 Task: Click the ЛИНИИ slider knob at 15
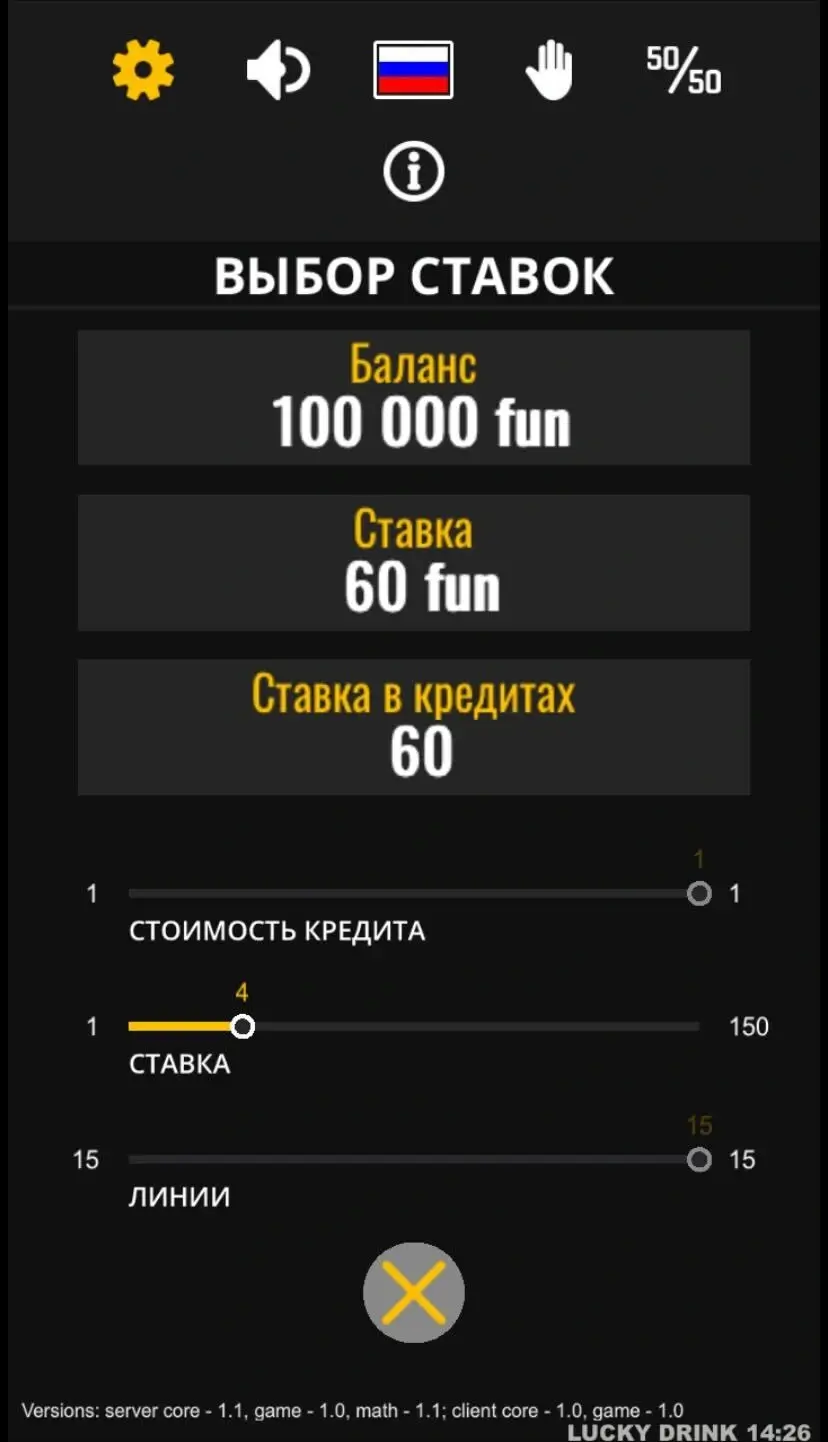tap(698, 1159)
